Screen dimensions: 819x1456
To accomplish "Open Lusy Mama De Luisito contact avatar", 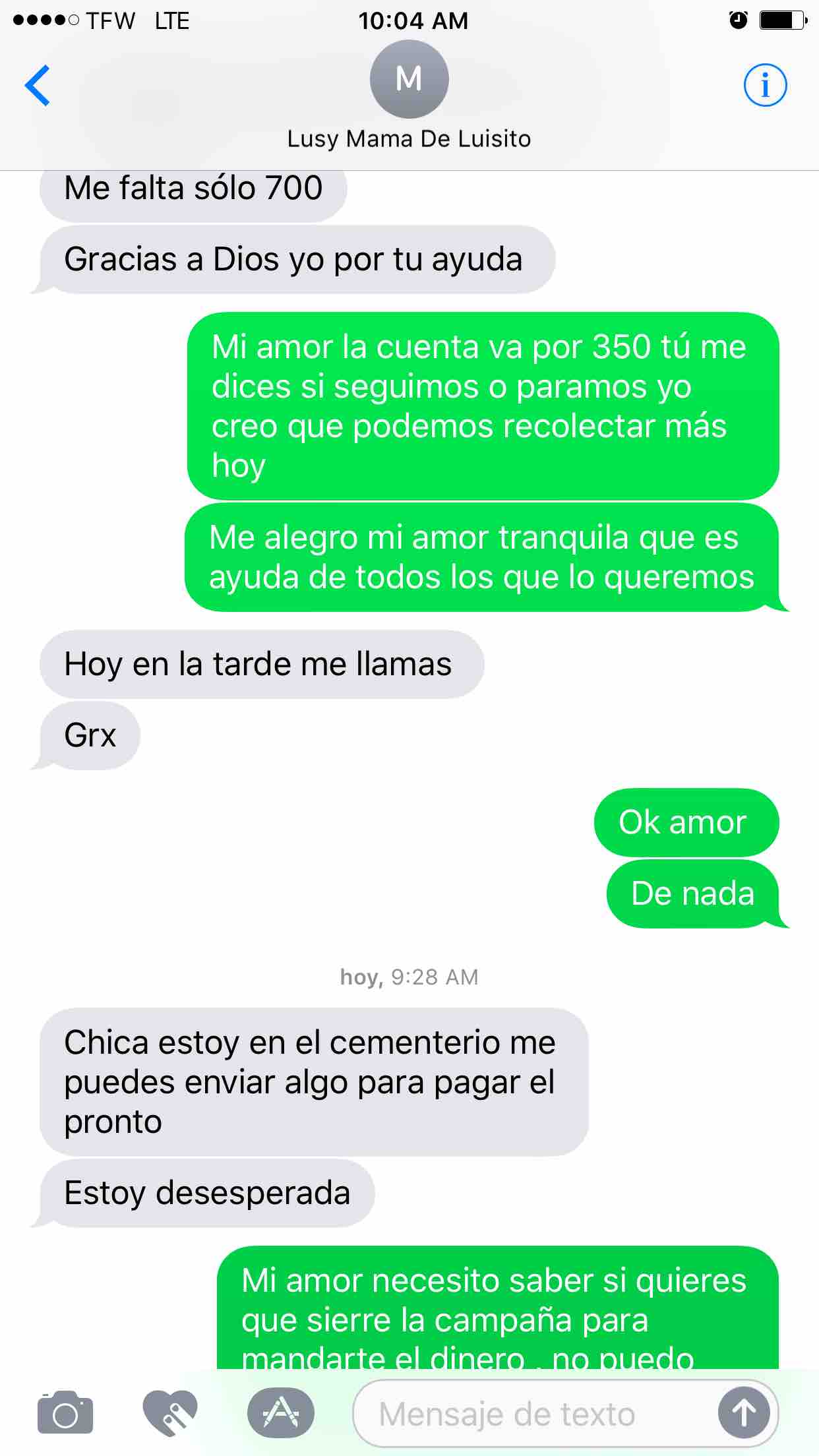I will click(409, 79).
